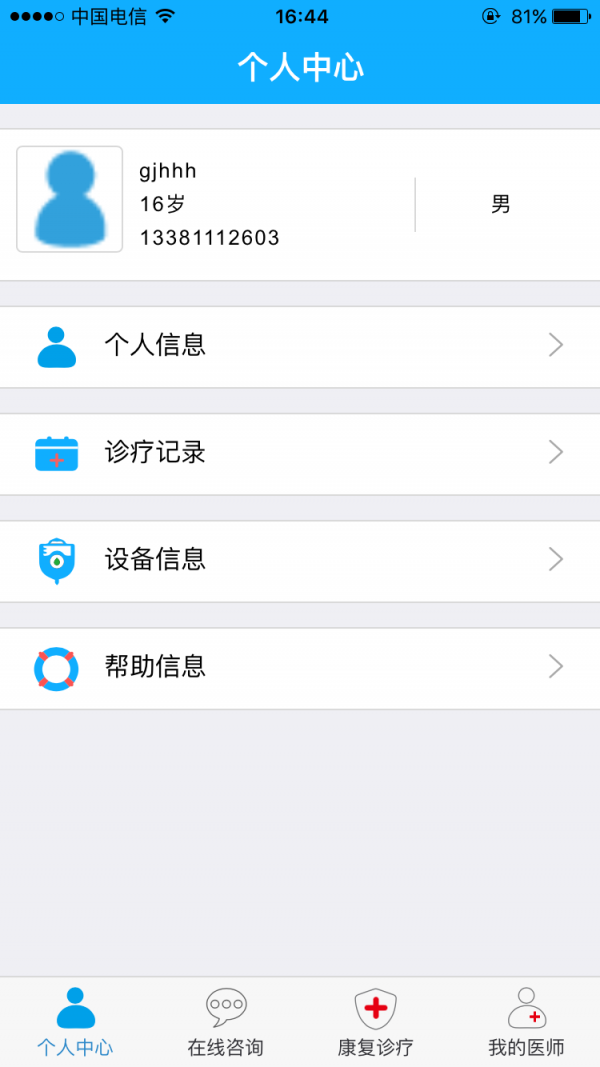Select the 个人中心 tab
The image size is (600, 1067).
coord(75,1022)
